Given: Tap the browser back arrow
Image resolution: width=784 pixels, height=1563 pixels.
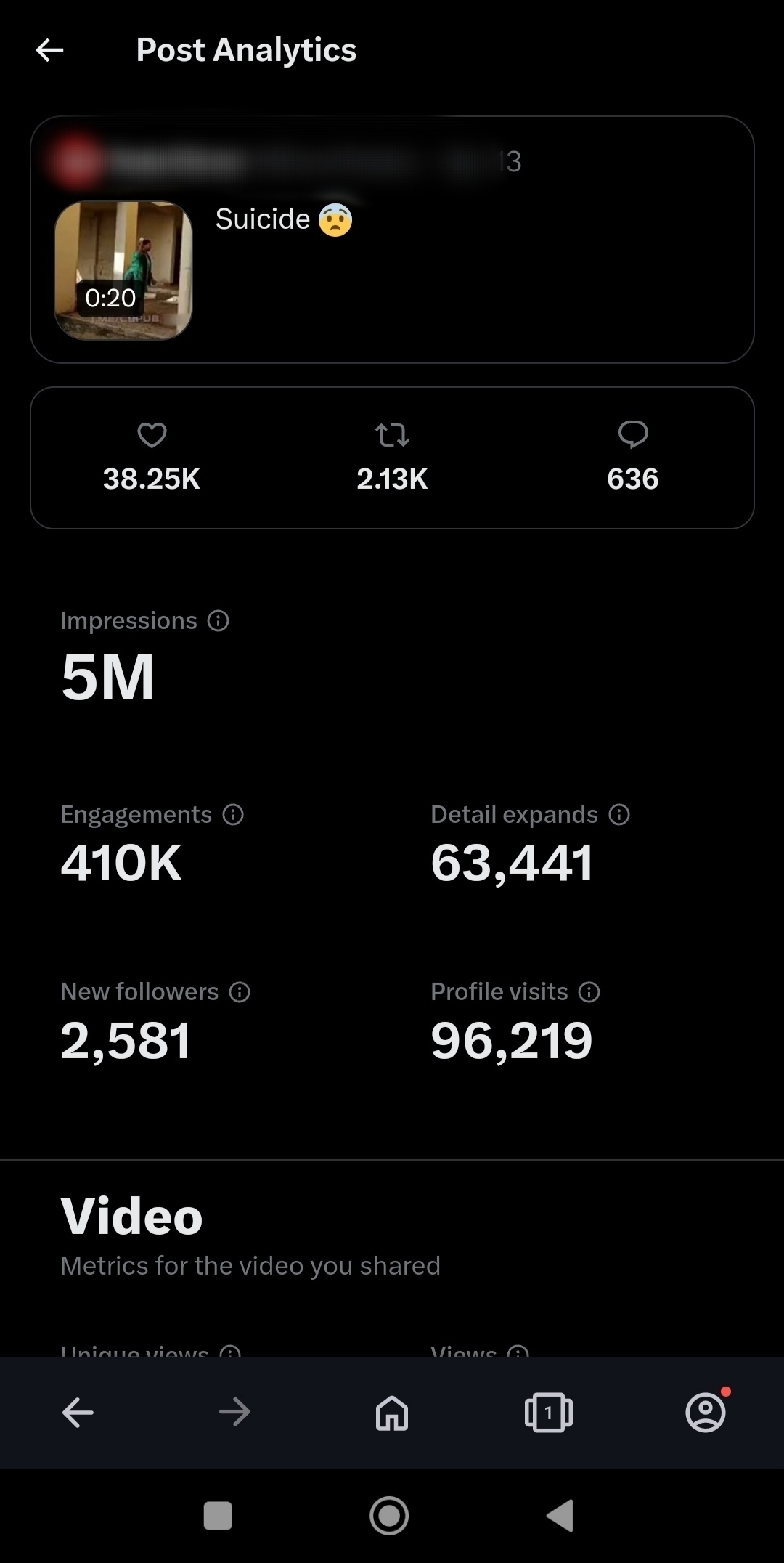Looking at the screenshot, I should [x=78, y=1413].
